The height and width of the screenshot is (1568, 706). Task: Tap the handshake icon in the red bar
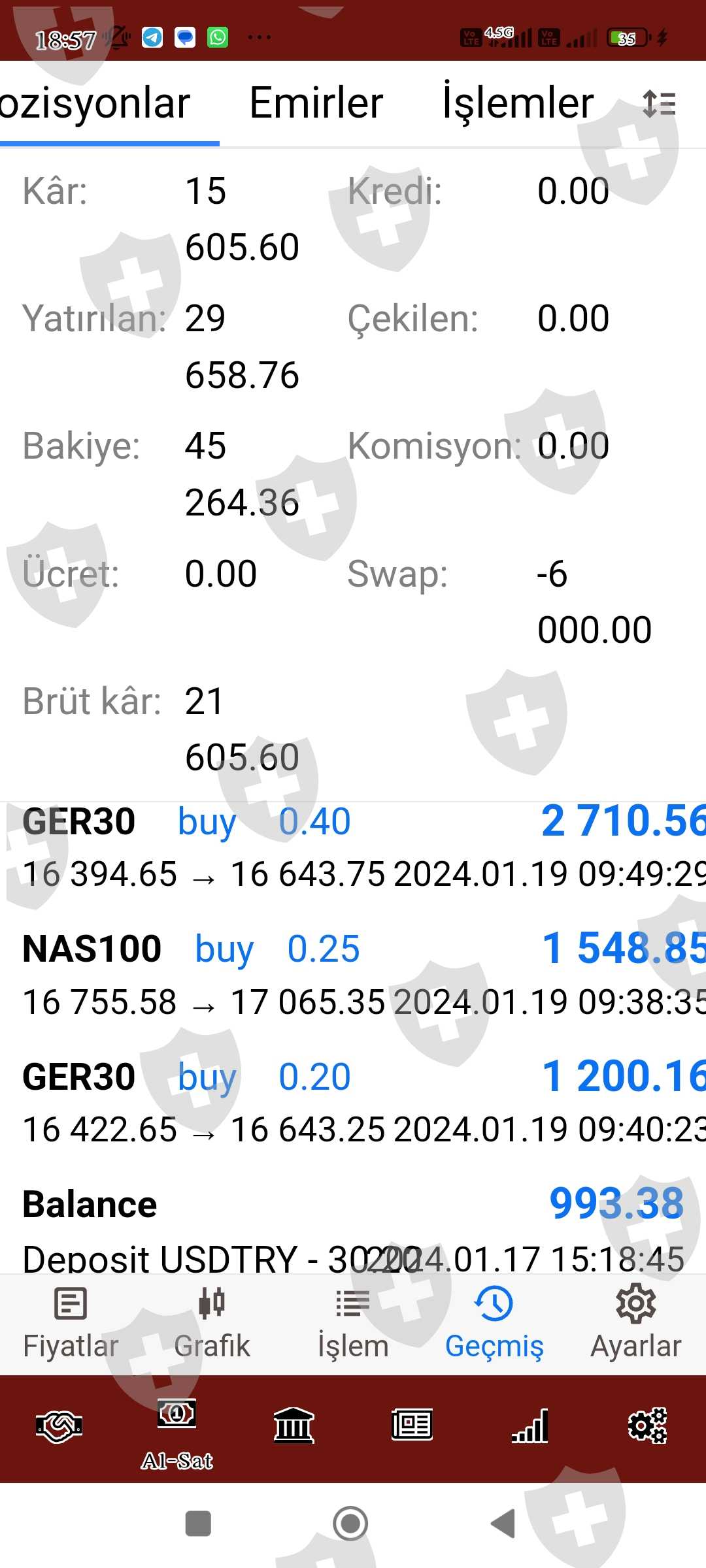[x=59, y=1426]
